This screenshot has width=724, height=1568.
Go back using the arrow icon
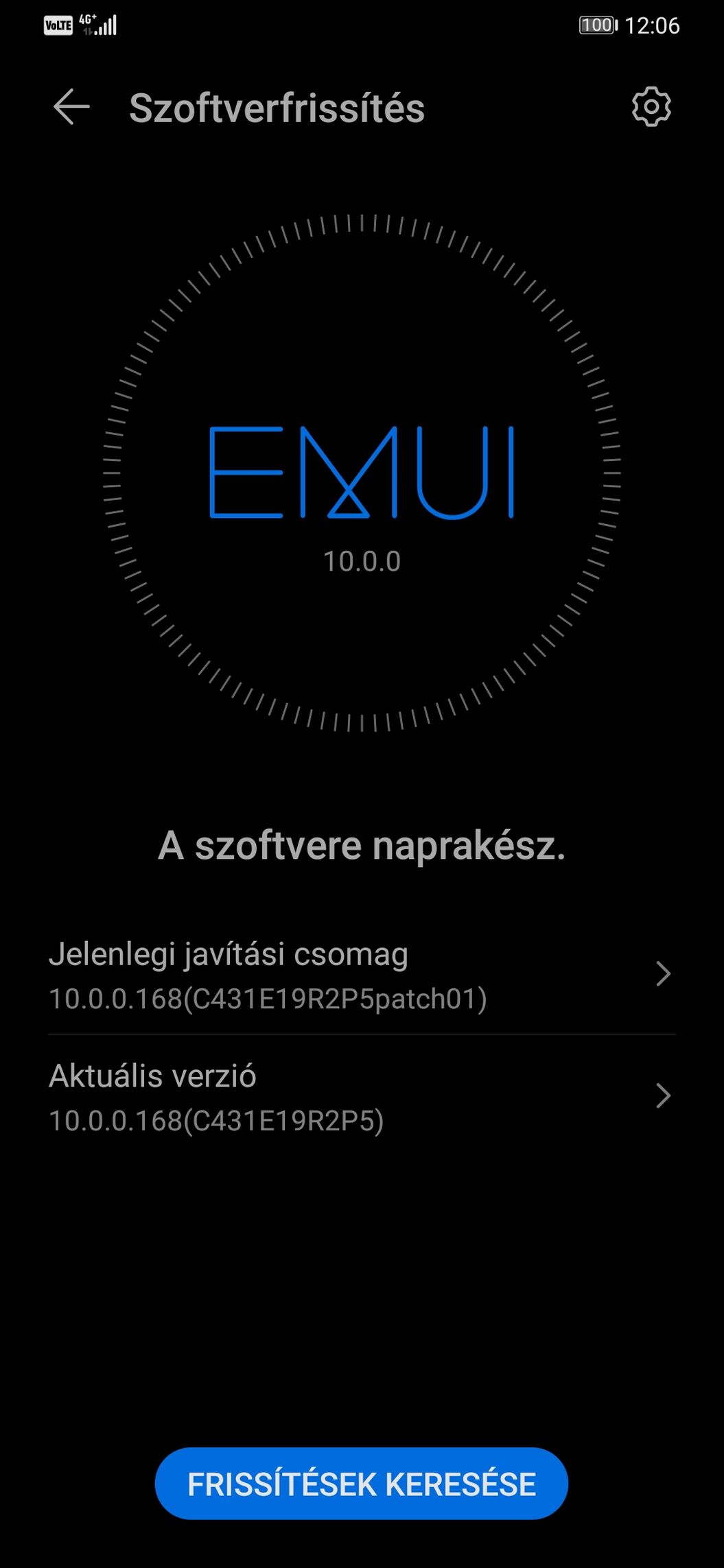(72, 107)
